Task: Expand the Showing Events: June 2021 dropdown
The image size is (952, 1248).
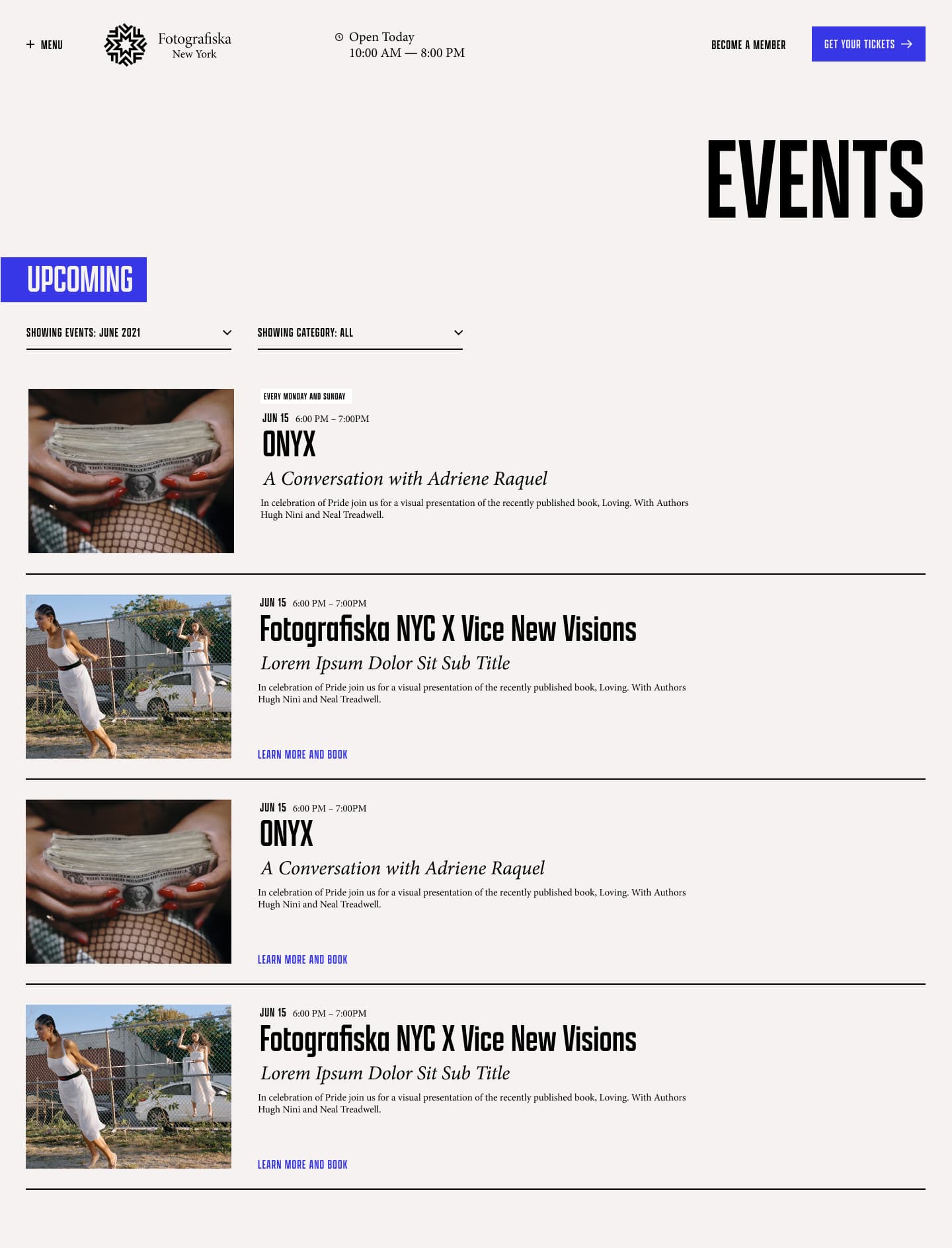Action: click(129, 333)
